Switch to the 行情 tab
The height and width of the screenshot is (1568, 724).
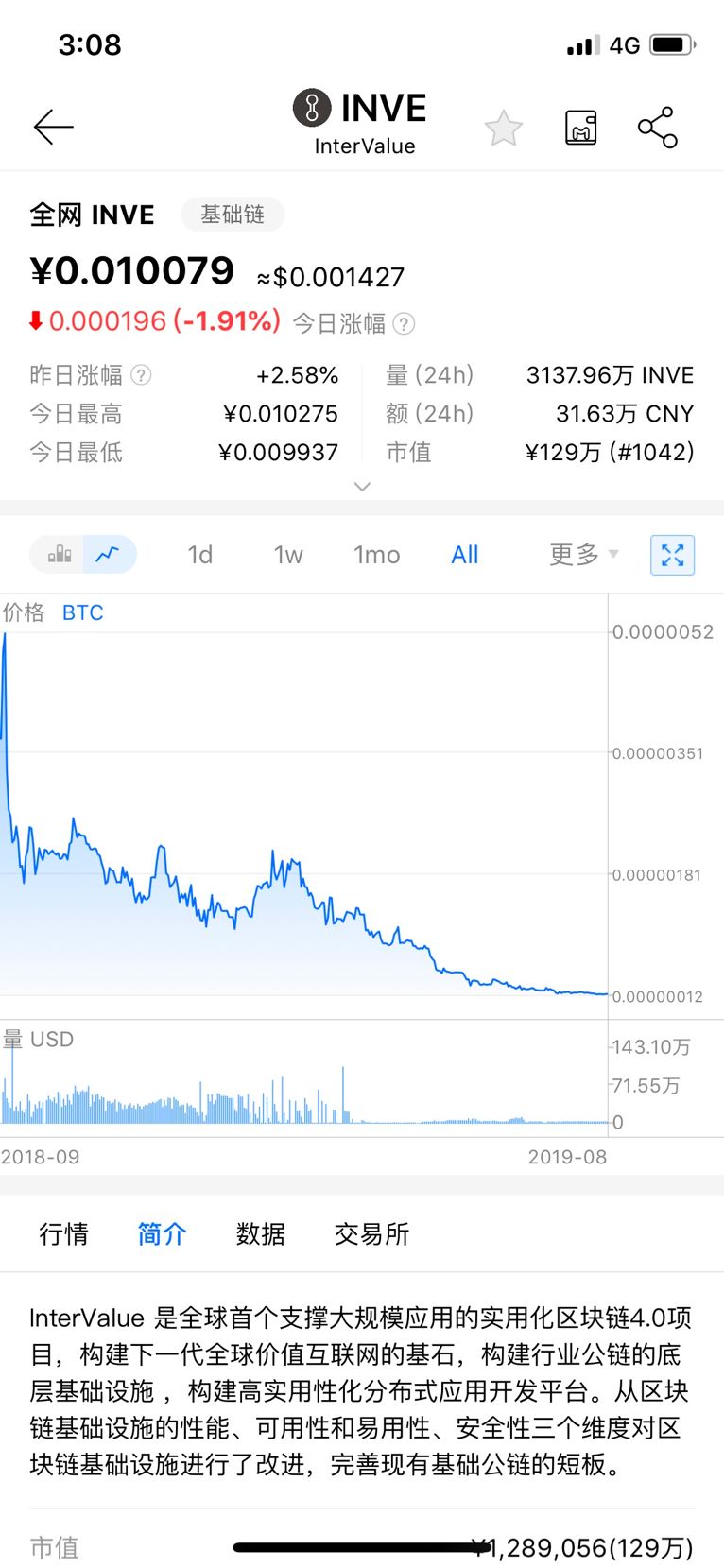coord(63,1233)
